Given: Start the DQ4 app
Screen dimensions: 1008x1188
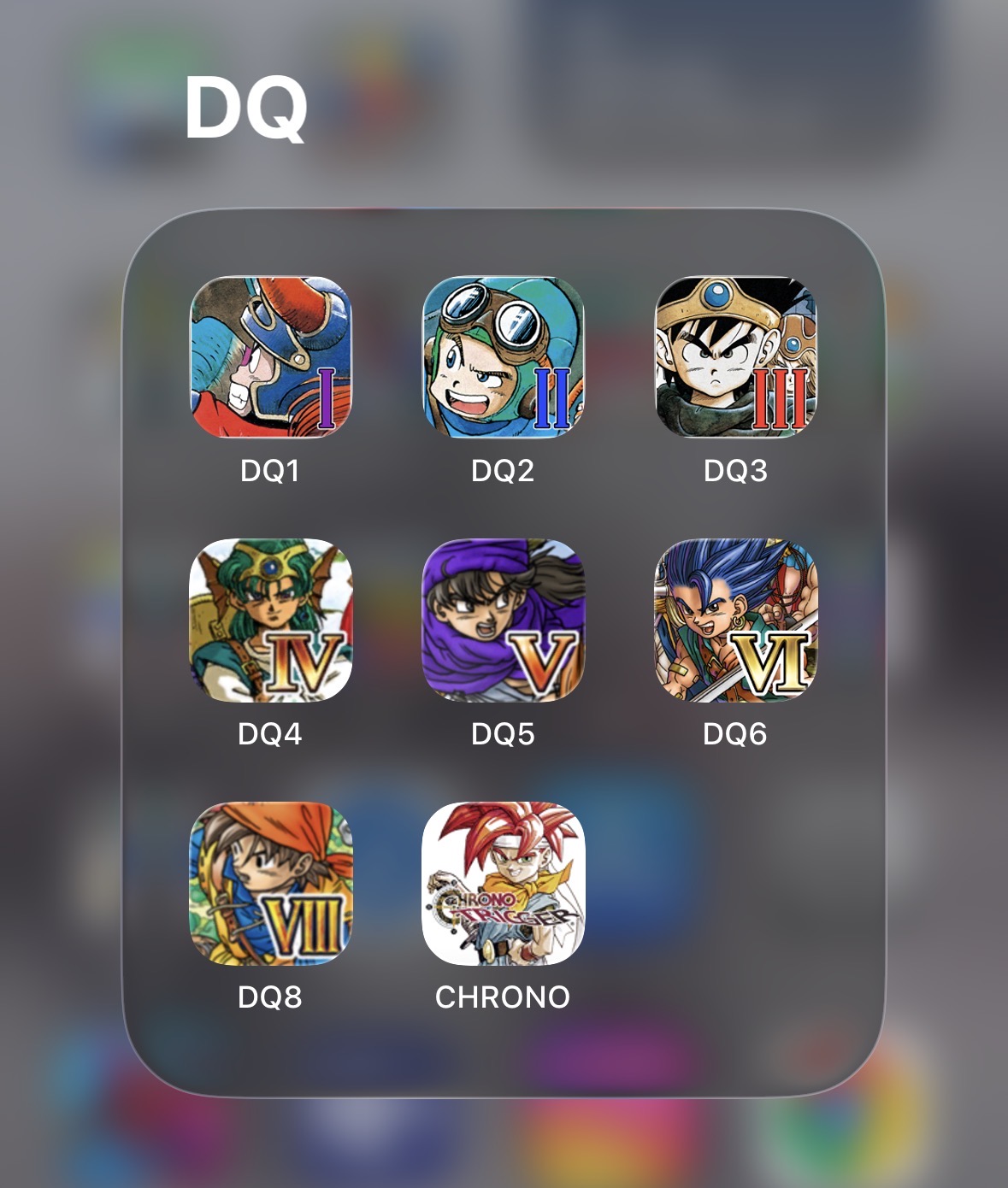Looking at the screenshot, I should click(x=270, y=620).
